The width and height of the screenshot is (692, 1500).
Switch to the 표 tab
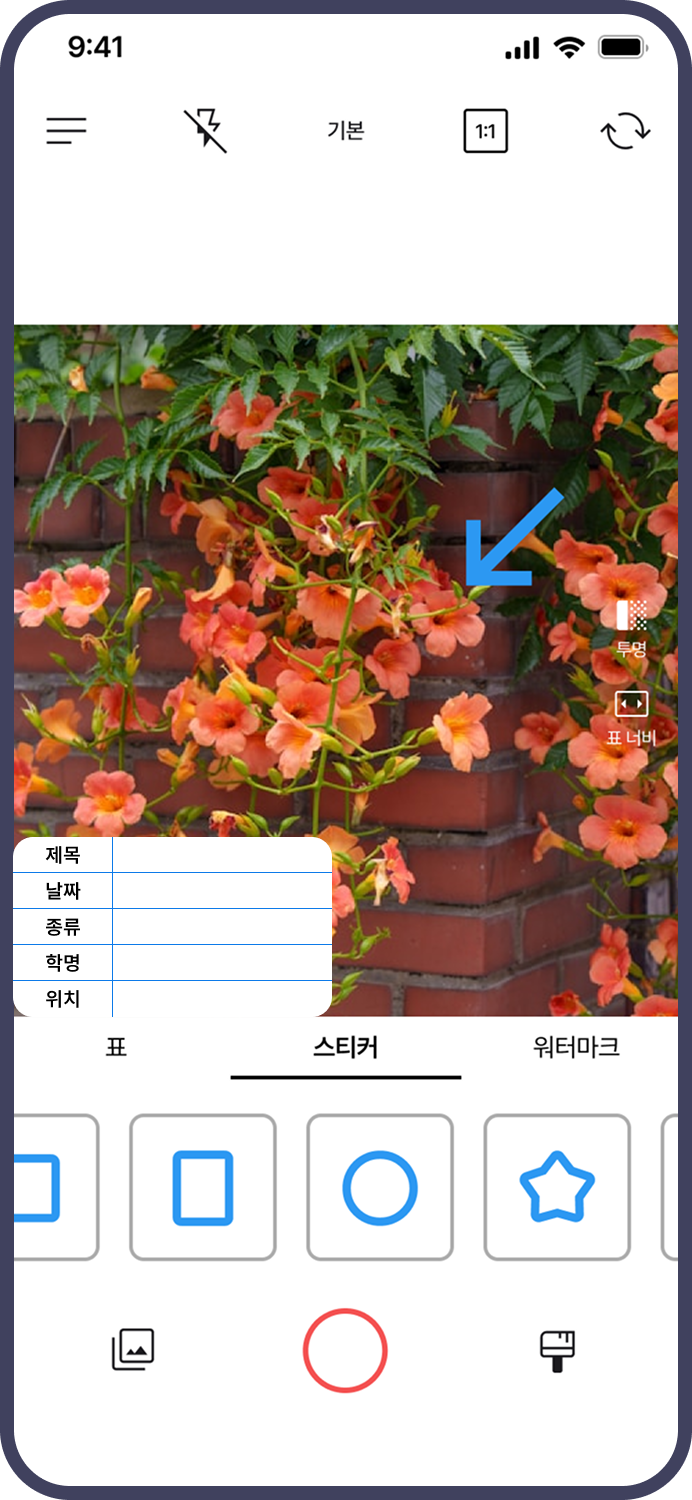(x=117, y=1047)
